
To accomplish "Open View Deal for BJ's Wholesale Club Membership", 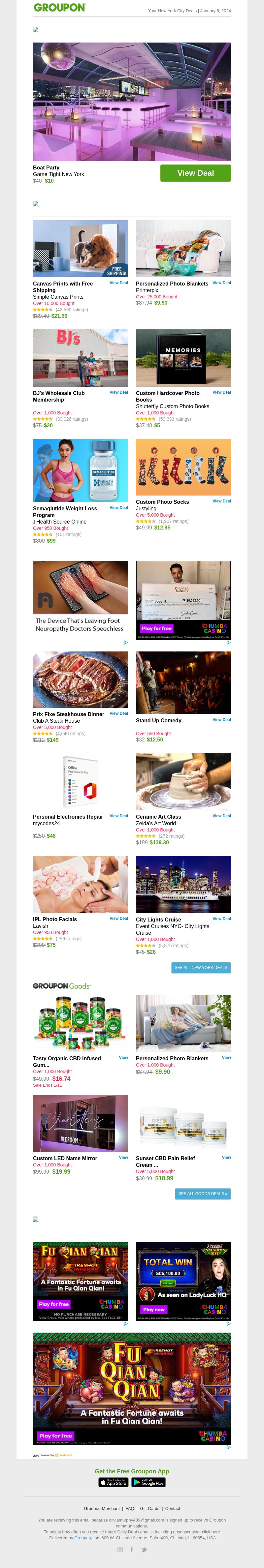I will click(118, 393).
